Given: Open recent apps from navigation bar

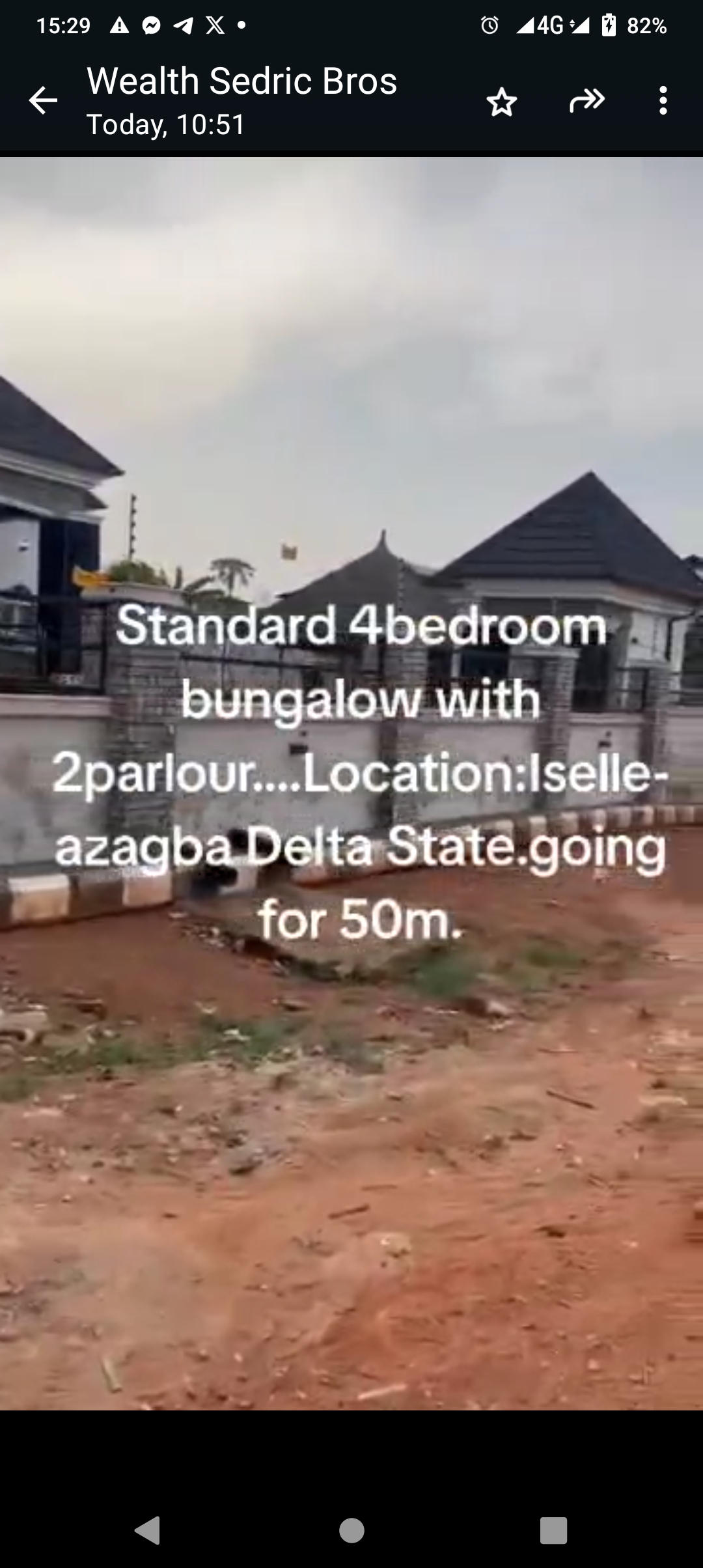Looking at the screenshot, I should (553, 1531).
